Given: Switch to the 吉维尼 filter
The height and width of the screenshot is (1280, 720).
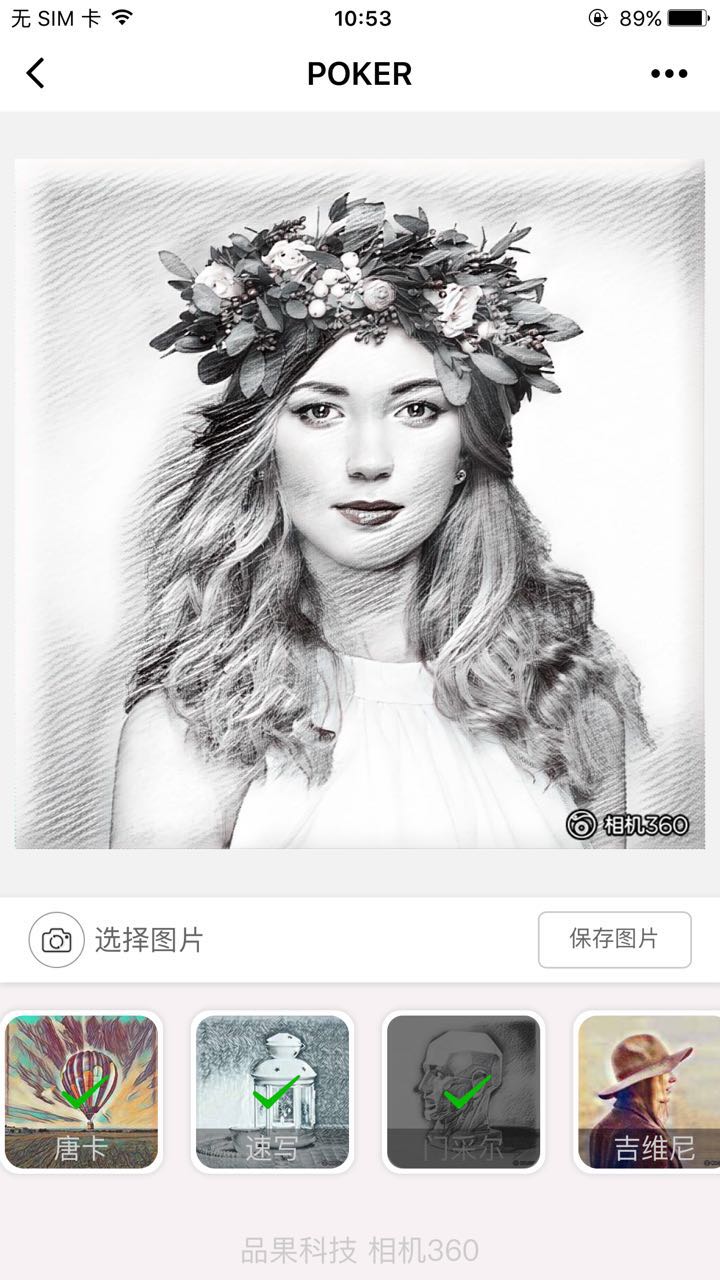Looking at the screenshot, I should click(x=650, y=1091).
